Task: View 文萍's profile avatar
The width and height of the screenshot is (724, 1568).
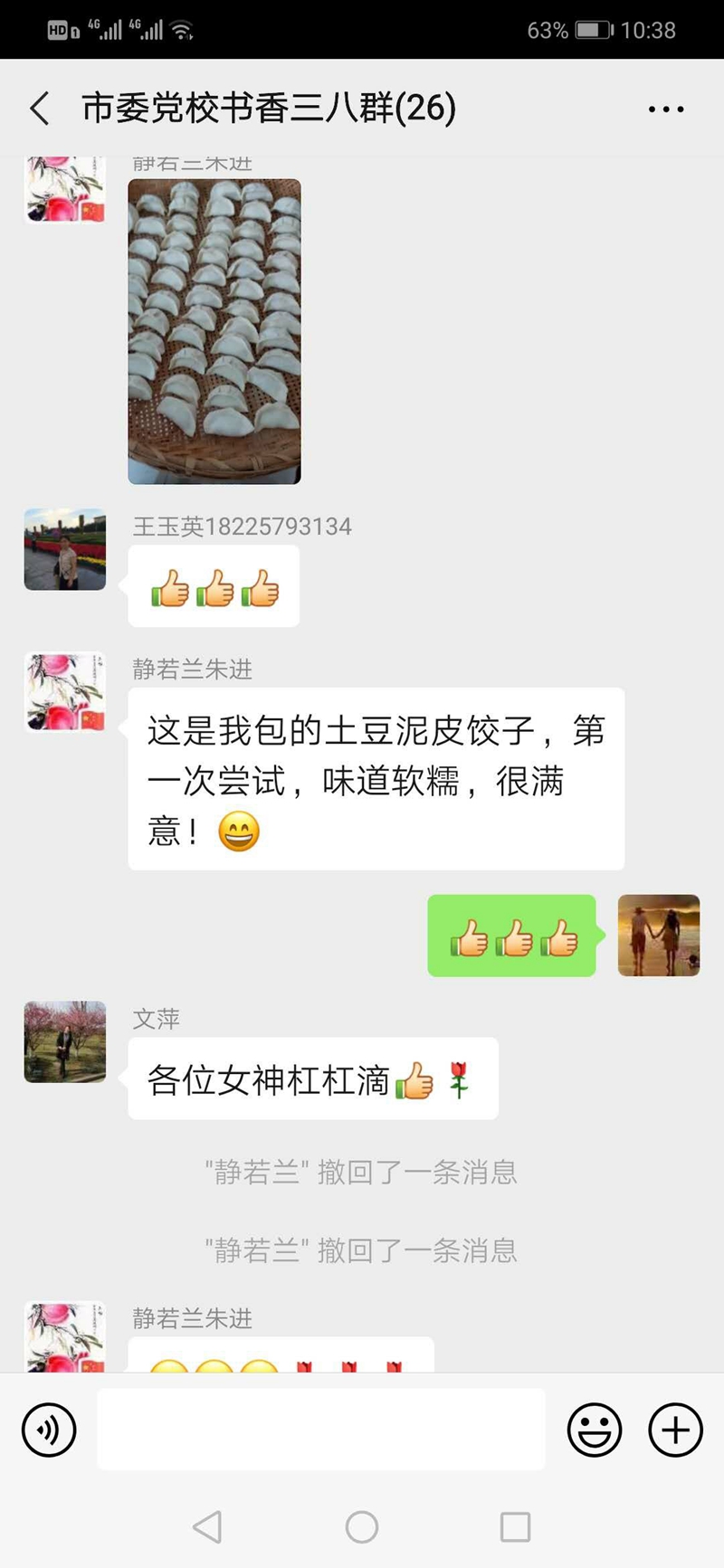Action: pyautogui.click(x=65, y=1041)
